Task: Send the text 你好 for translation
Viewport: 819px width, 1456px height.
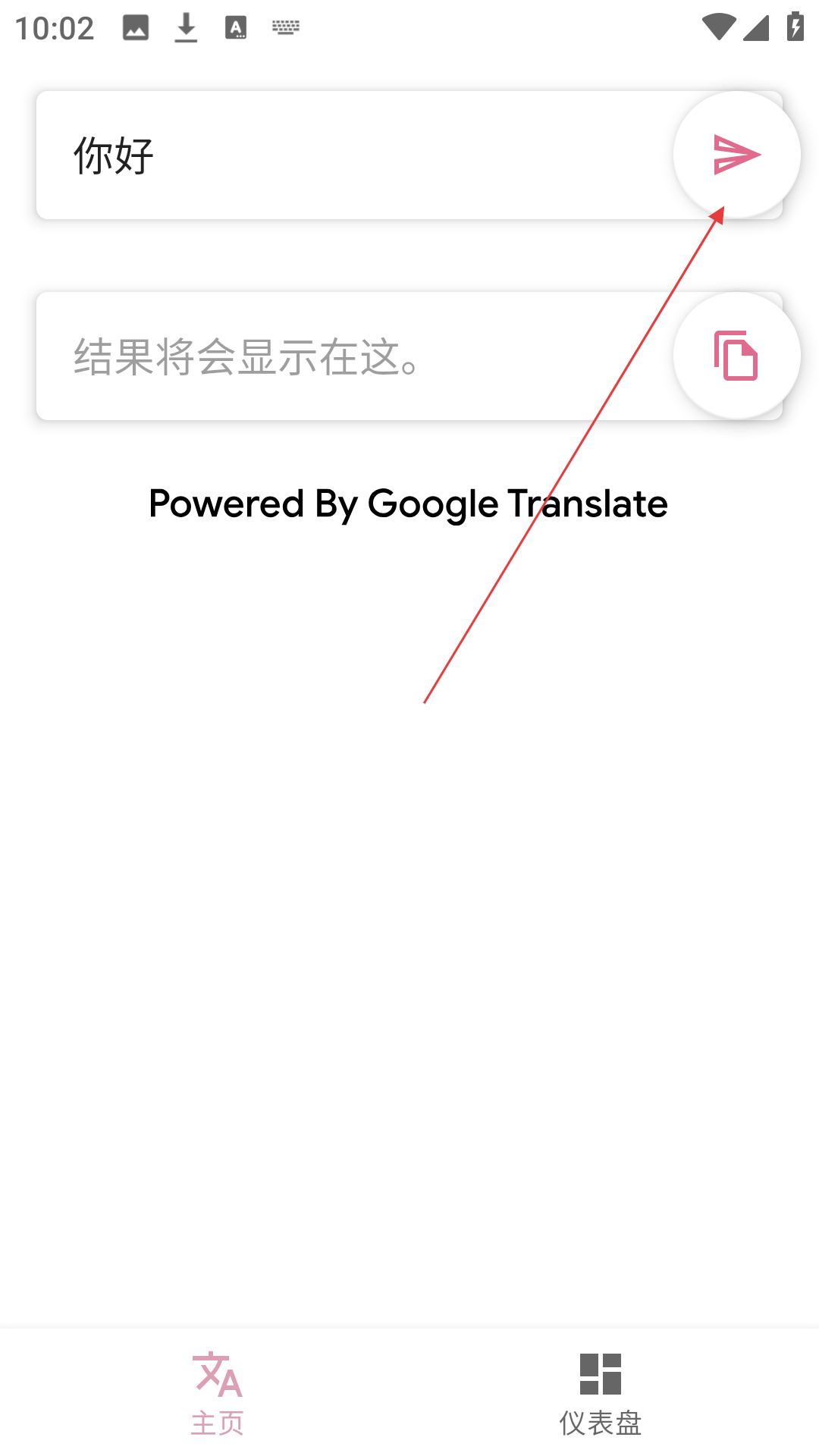Action: 736,155
